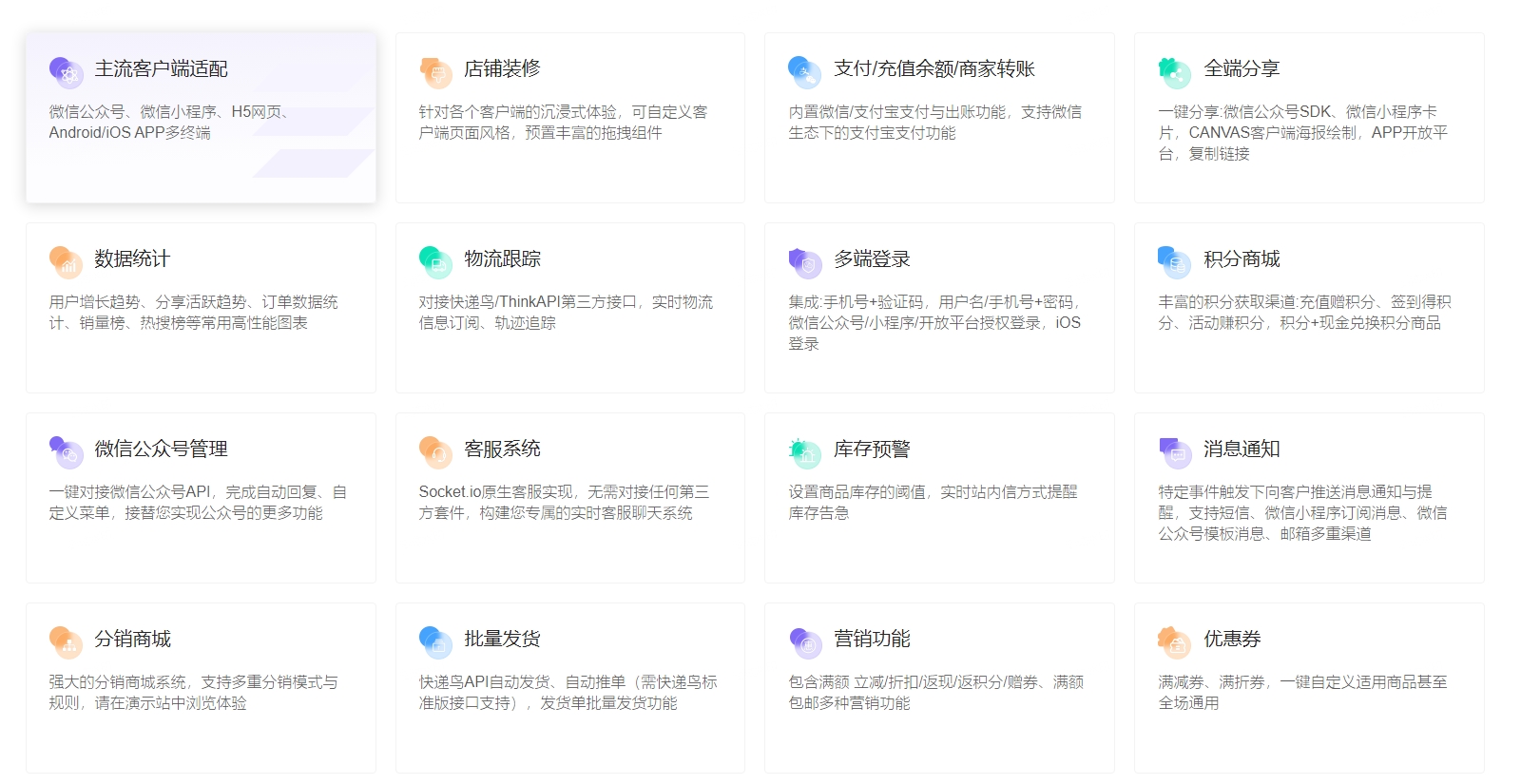Viewport: 1521px width, 784px height.
Task: Select the 批量发货 card
Action: point(569,687)
